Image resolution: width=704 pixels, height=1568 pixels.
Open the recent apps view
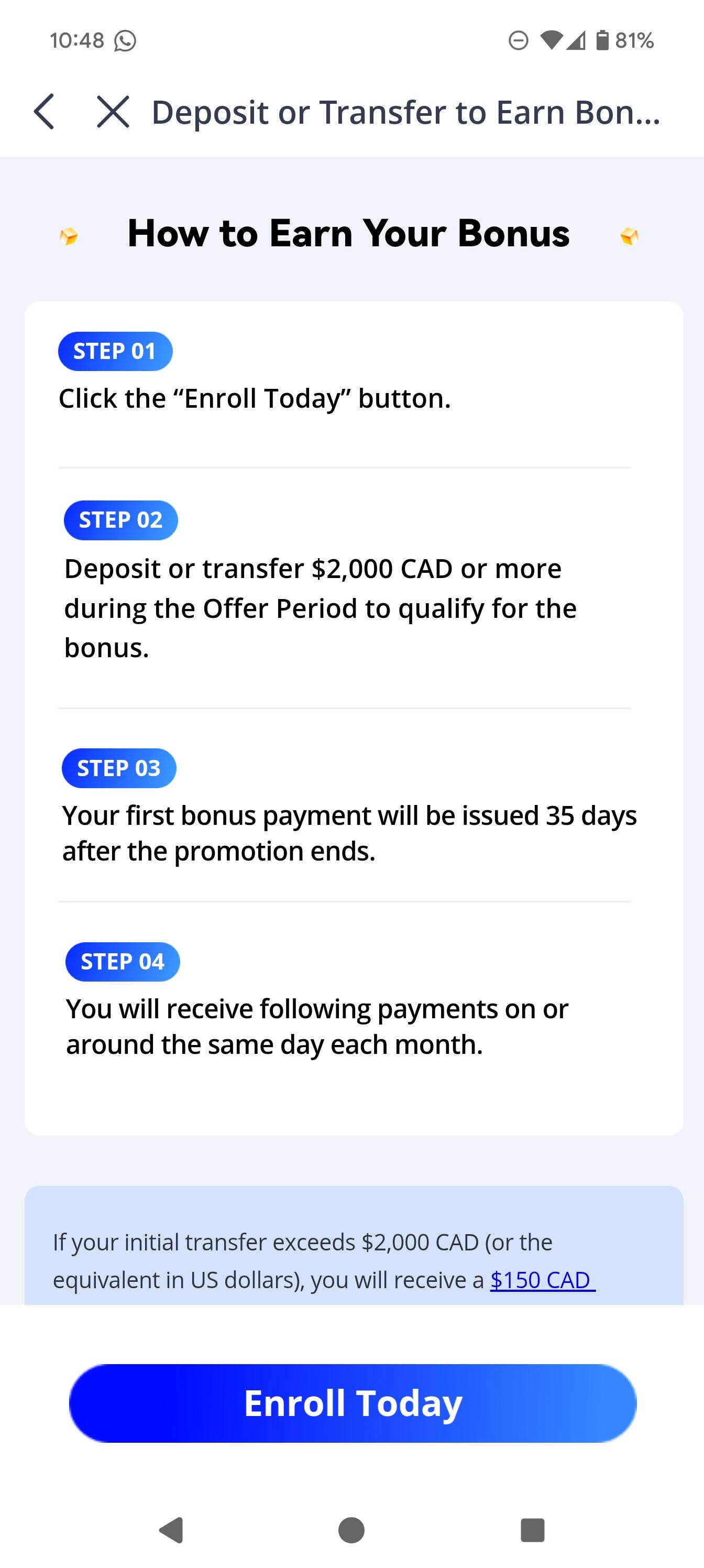coord(532,1530)
